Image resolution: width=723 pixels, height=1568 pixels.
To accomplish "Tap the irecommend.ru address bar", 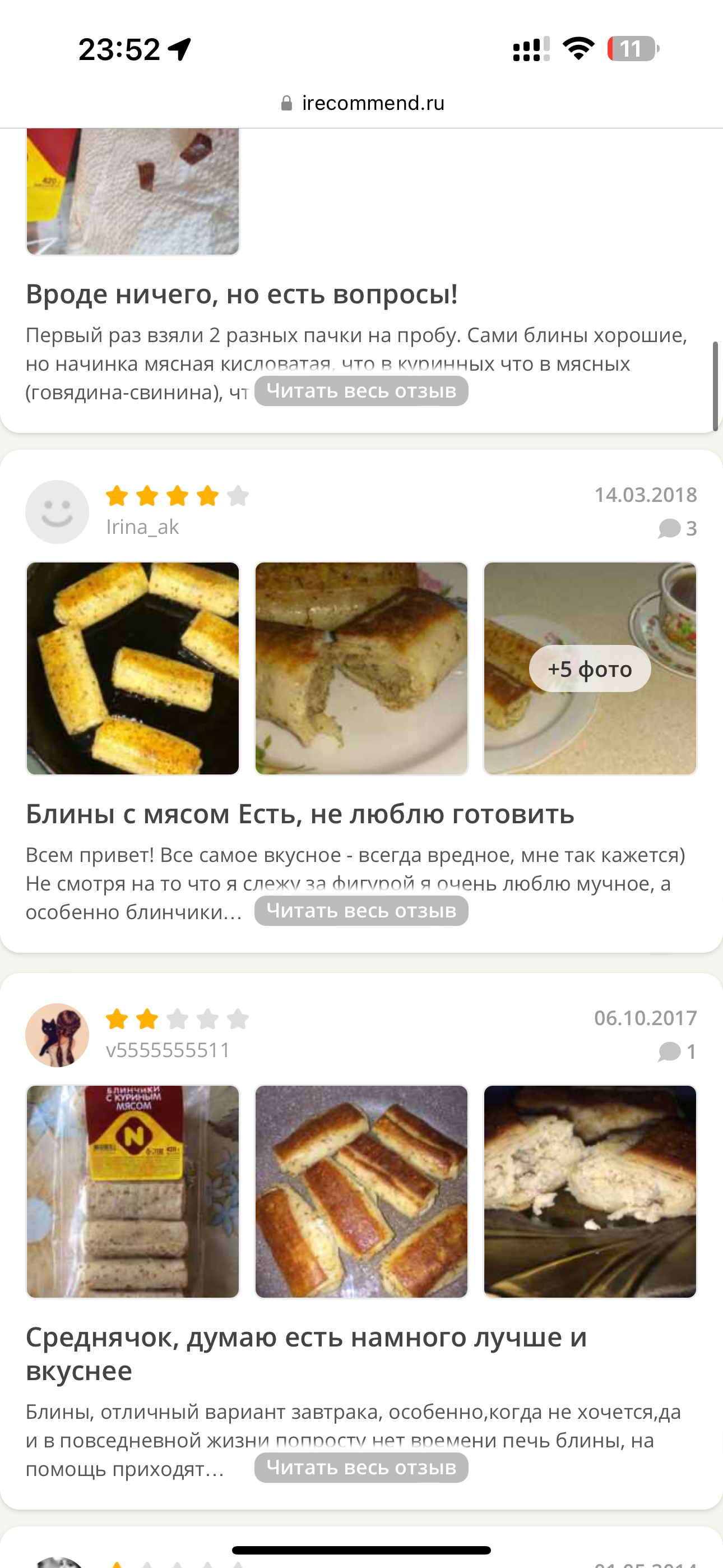I will click(x=363, y=103).
